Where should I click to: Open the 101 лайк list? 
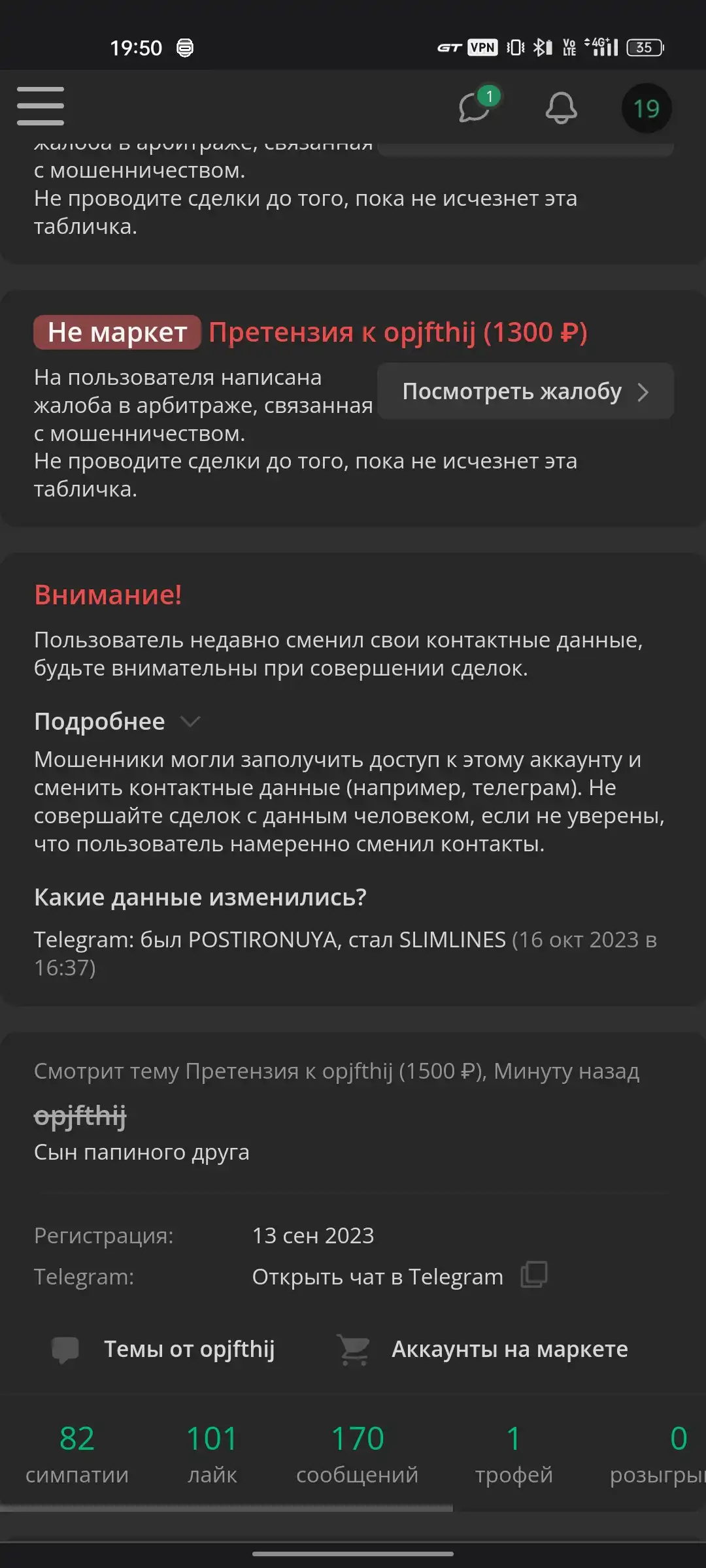[212, 1454]
